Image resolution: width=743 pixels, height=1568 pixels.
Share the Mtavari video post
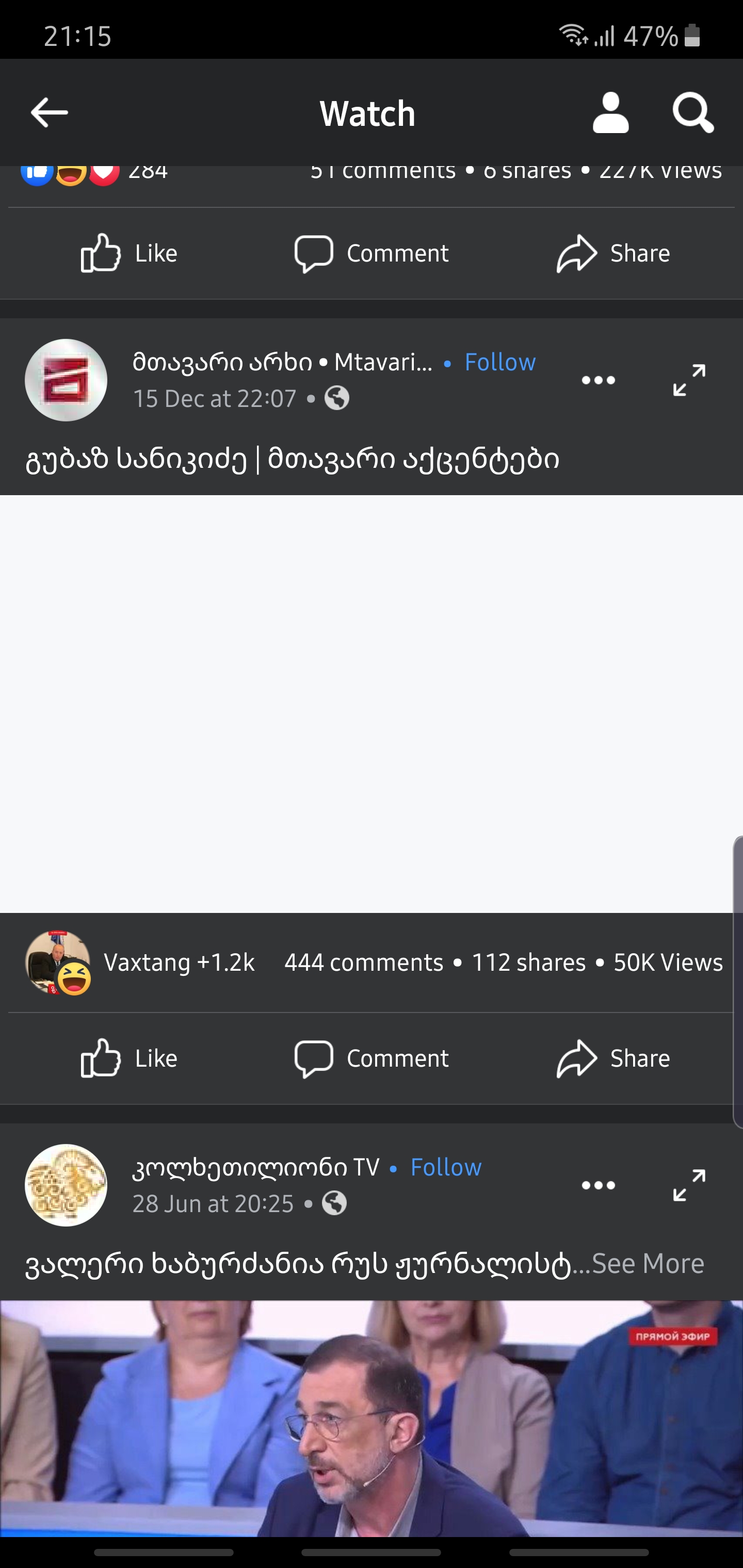pyautogui.click(x=613, y=1058)
